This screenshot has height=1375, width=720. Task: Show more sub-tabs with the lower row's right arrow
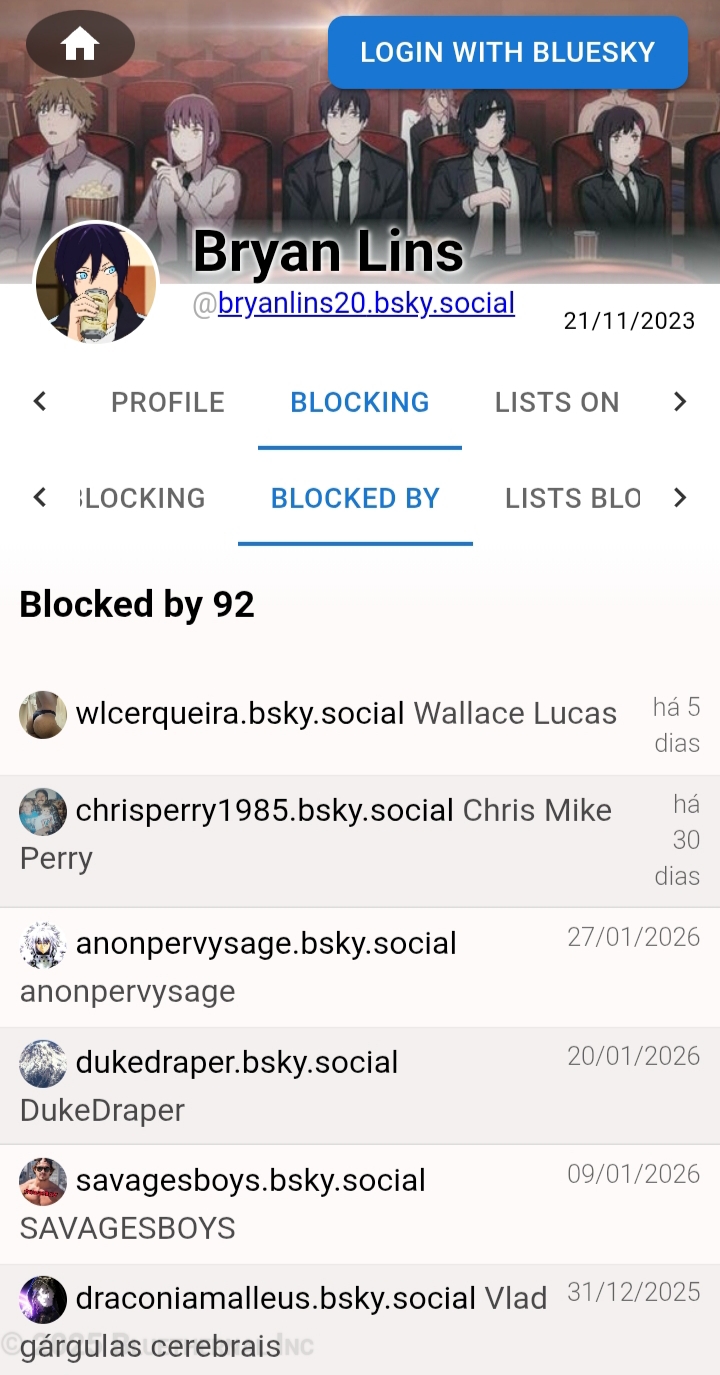coord(680,498)
